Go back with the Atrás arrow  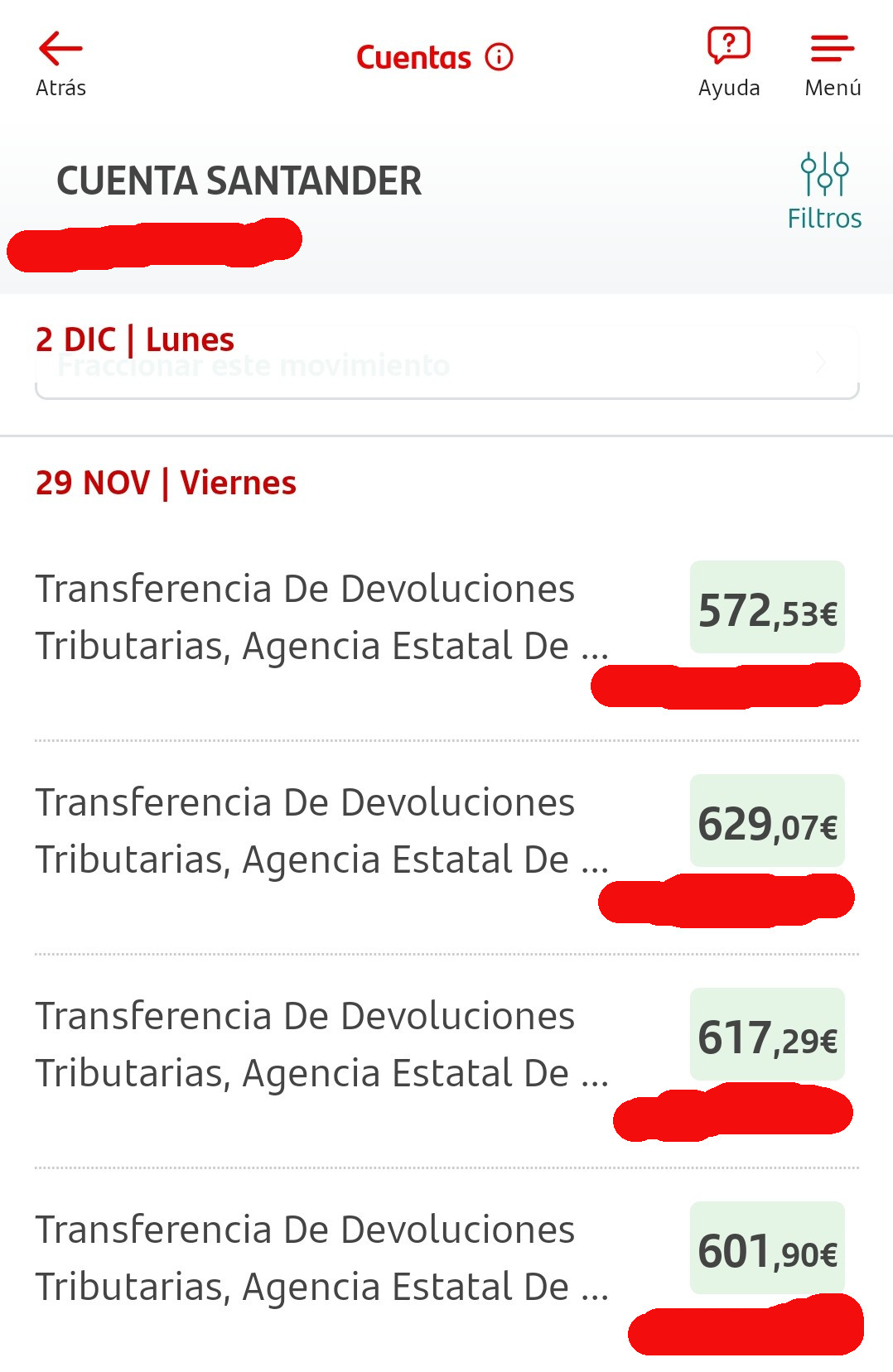coord(60,63)
